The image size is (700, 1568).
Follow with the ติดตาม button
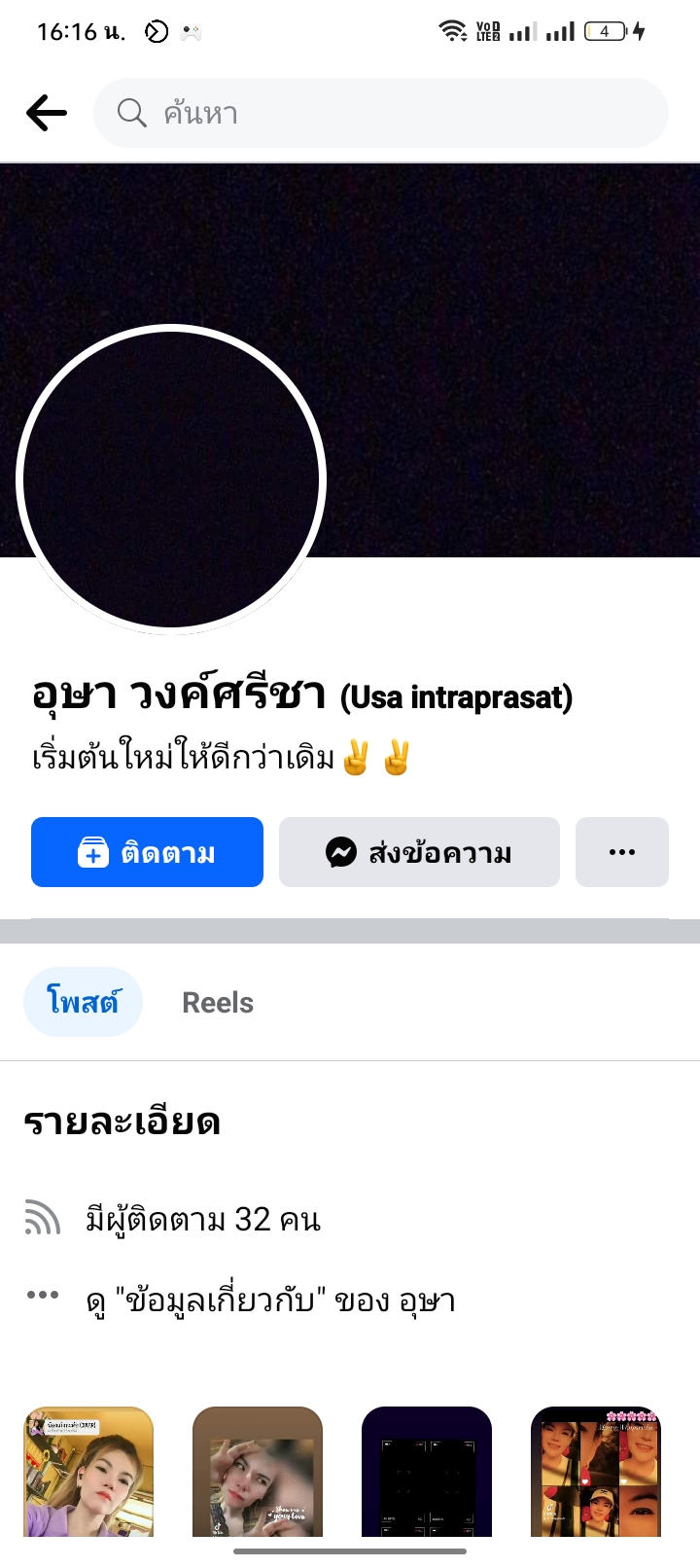147,852
